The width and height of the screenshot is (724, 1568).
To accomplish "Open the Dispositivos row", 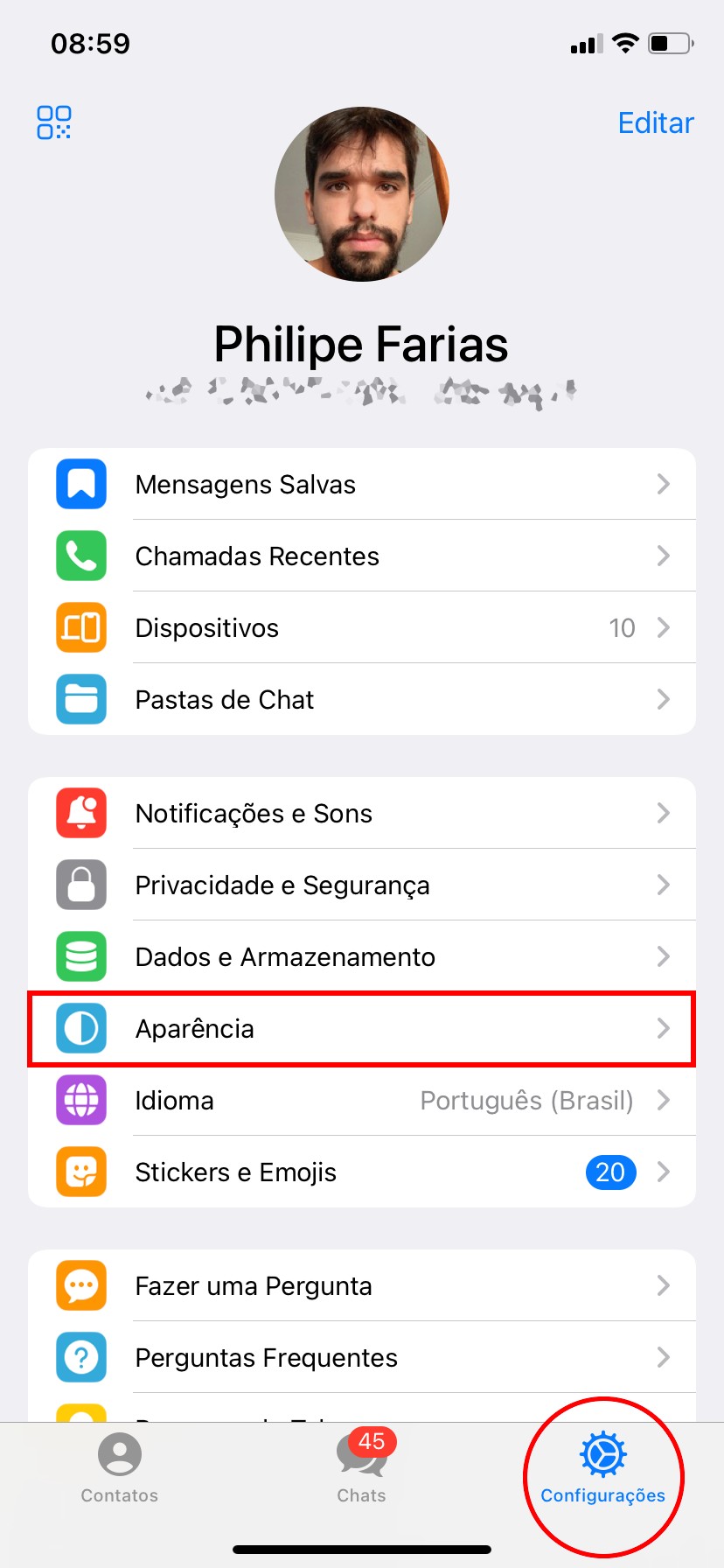I will point(362,628).
